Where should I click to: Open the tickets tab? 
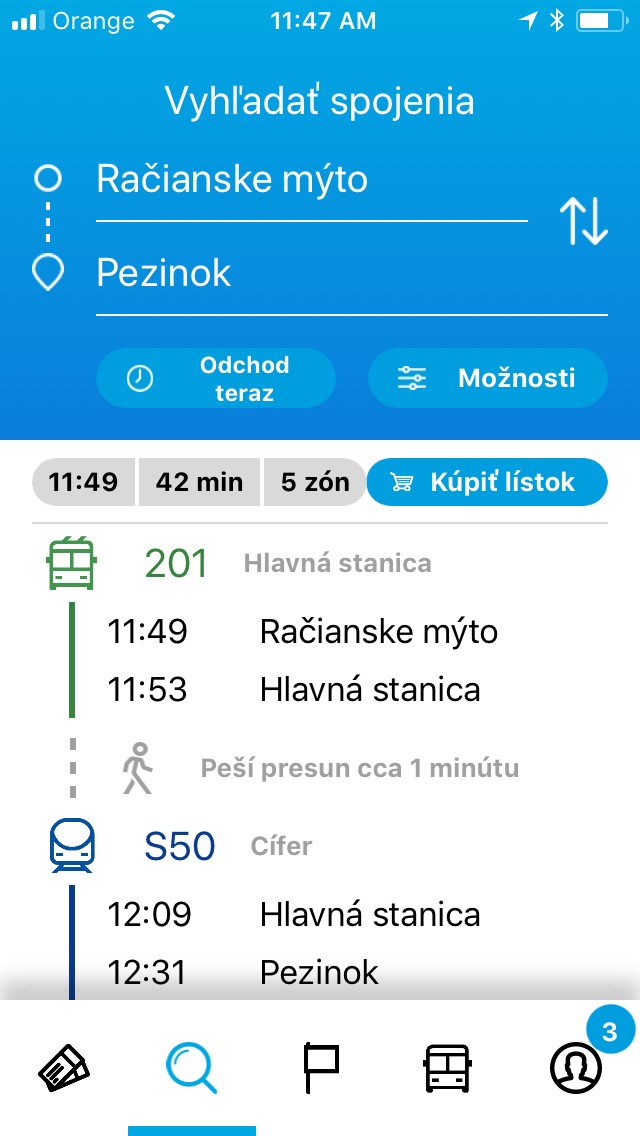pos(64,1069)
